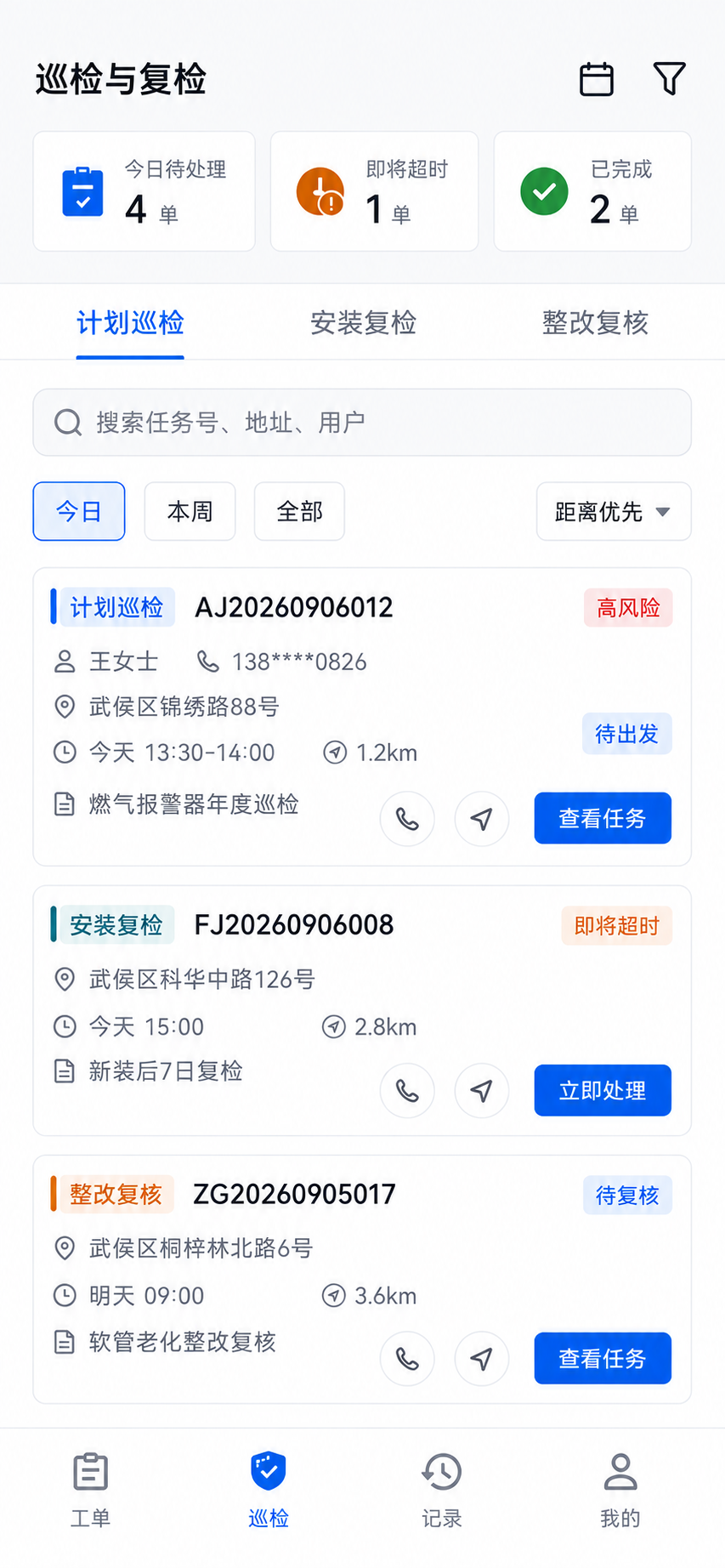Viewport: 725px width, 1568px height.
Task: Tap the search field for 任务号、地址、用户
Action: 362,423
